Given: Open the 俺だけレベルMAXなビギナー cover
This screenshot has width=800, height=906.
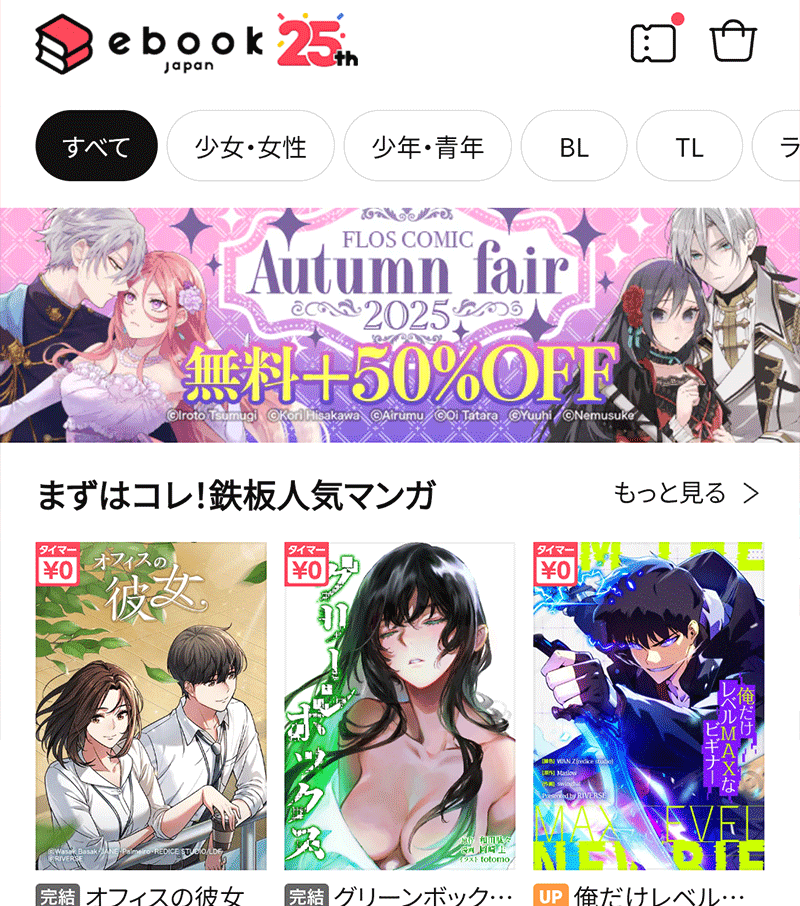Looking at the screenshot, I should (648, 706).
